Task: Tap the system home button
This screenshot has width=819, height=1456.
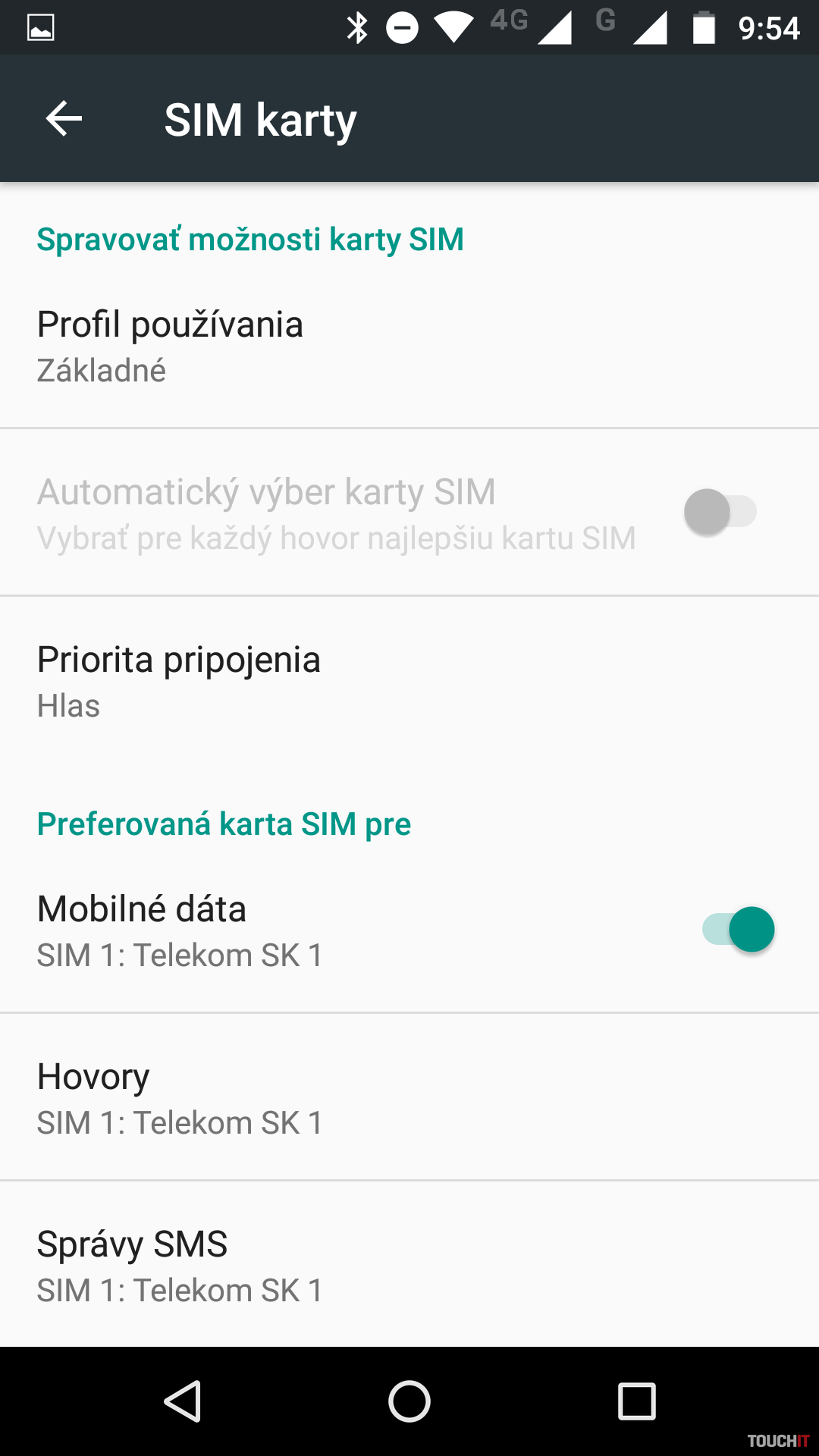Action: (409, 1401)
